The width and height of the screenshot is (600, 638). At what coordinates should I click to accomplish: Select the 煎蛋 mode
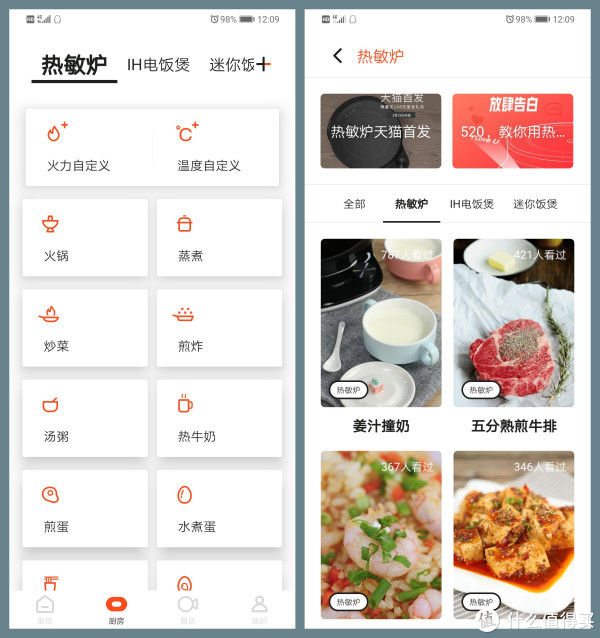point(85,509)
